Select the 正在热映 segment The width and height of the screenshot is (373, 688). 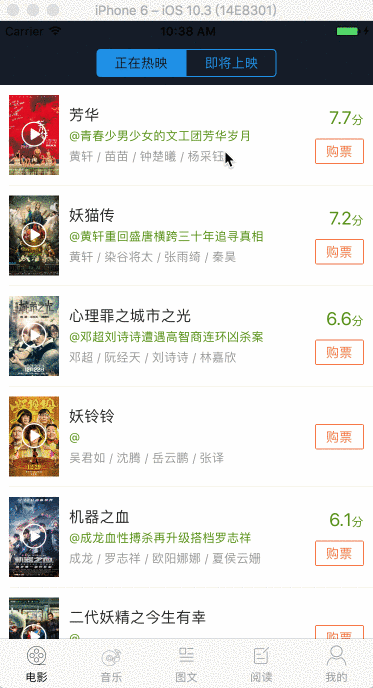(141, 63)
